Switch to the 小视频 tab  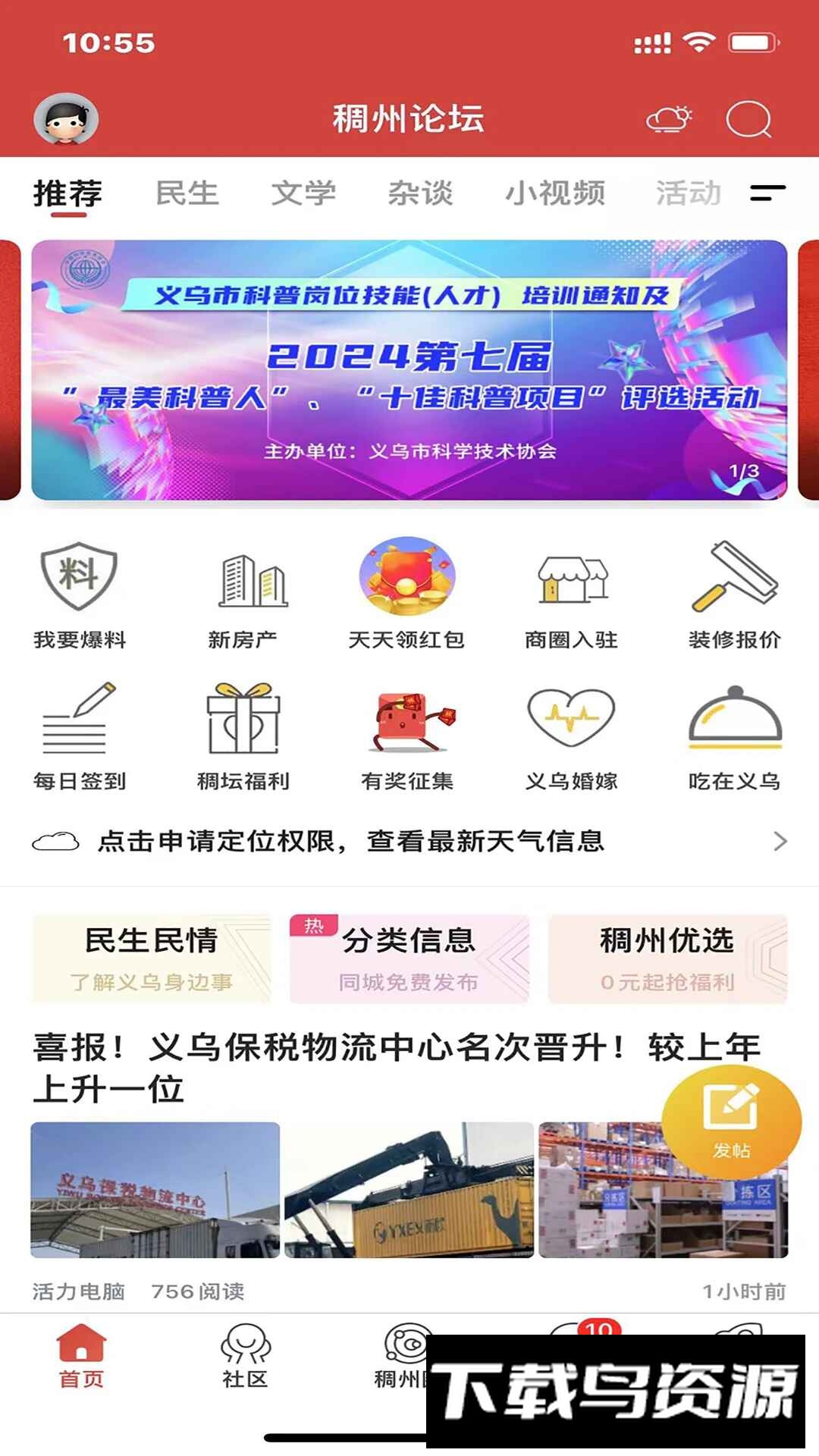point(556,193)
